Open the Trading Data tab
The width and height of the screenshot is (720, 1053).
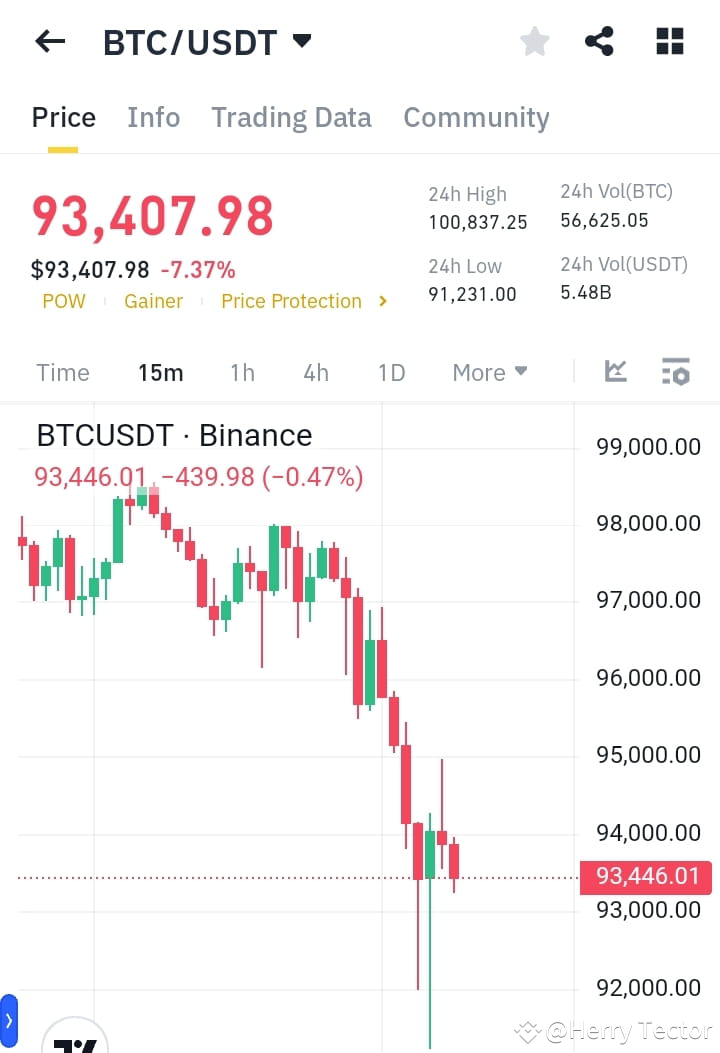(291, 117)
